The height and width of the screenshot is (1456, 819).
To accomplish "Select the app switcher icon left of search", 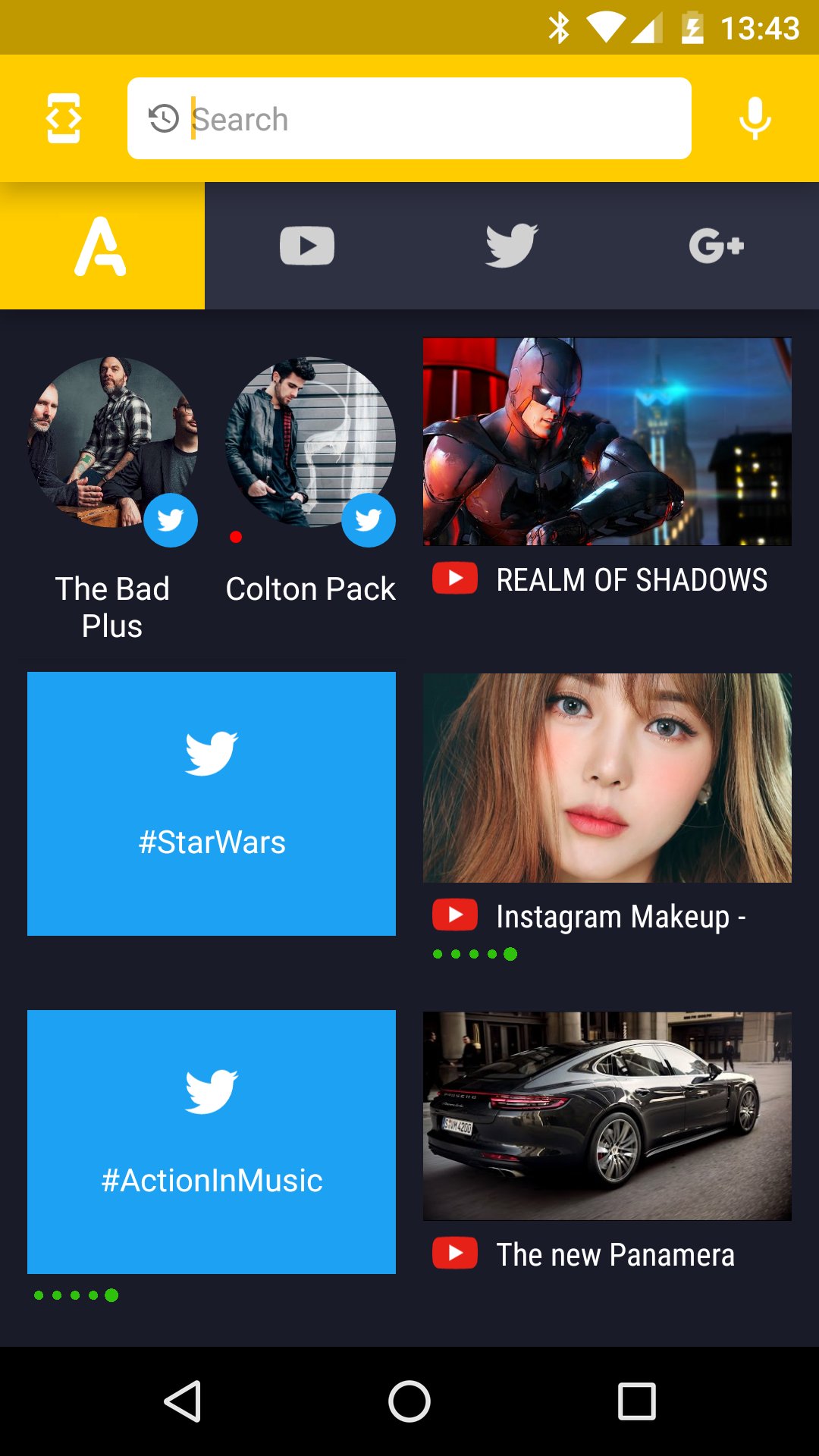I will click(x=64, y=117).
